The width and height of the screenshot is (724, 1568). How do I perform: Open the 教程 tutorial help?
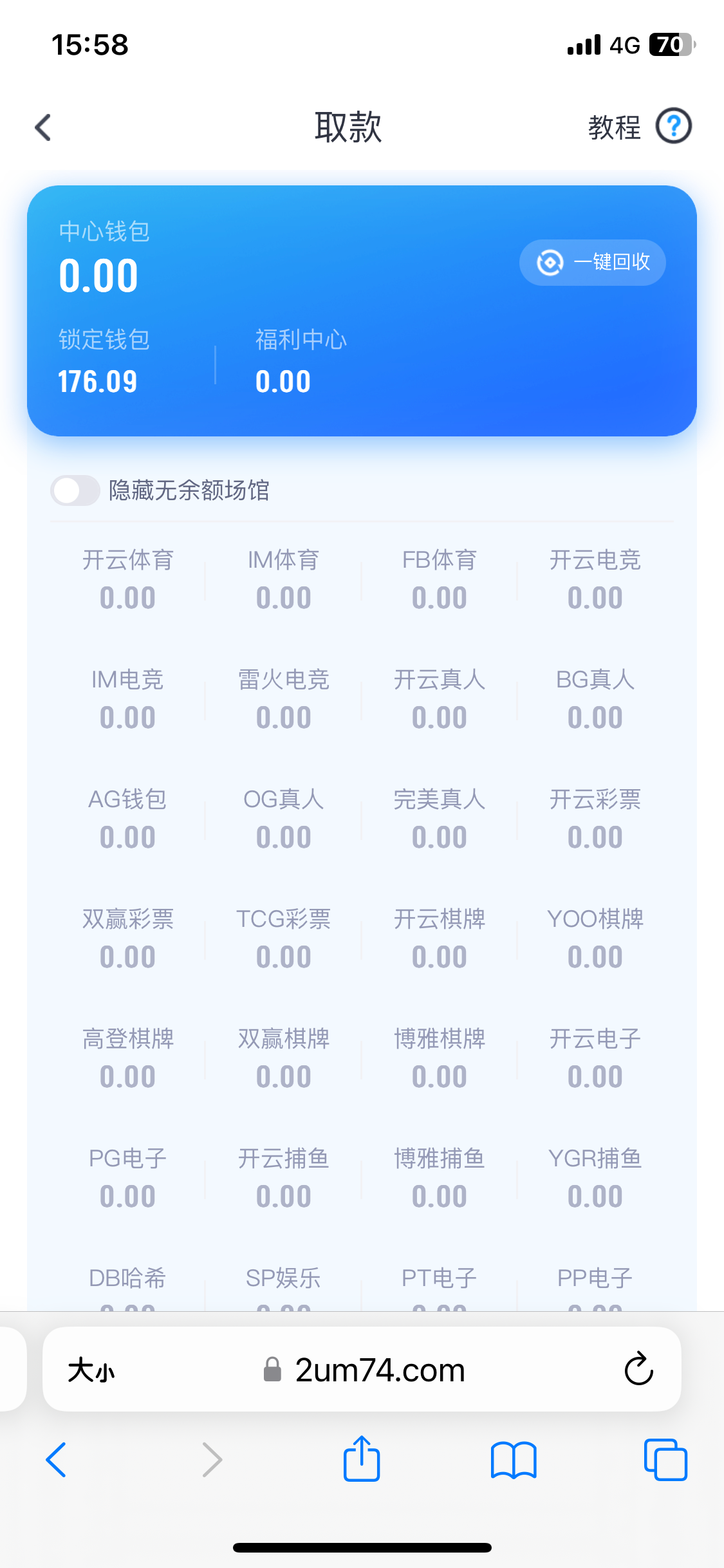point(640,127)
